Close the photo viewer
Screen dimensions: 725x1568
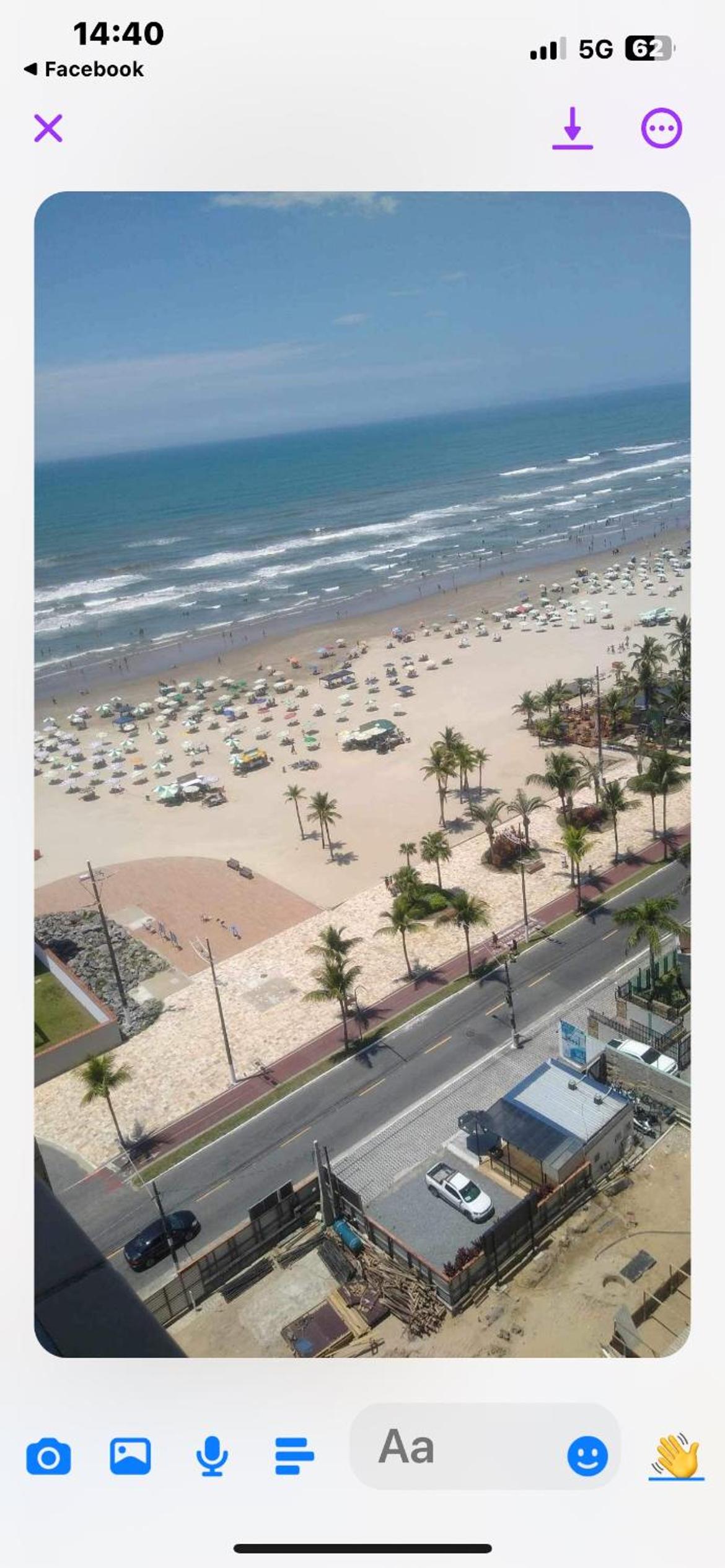point(48,128)
